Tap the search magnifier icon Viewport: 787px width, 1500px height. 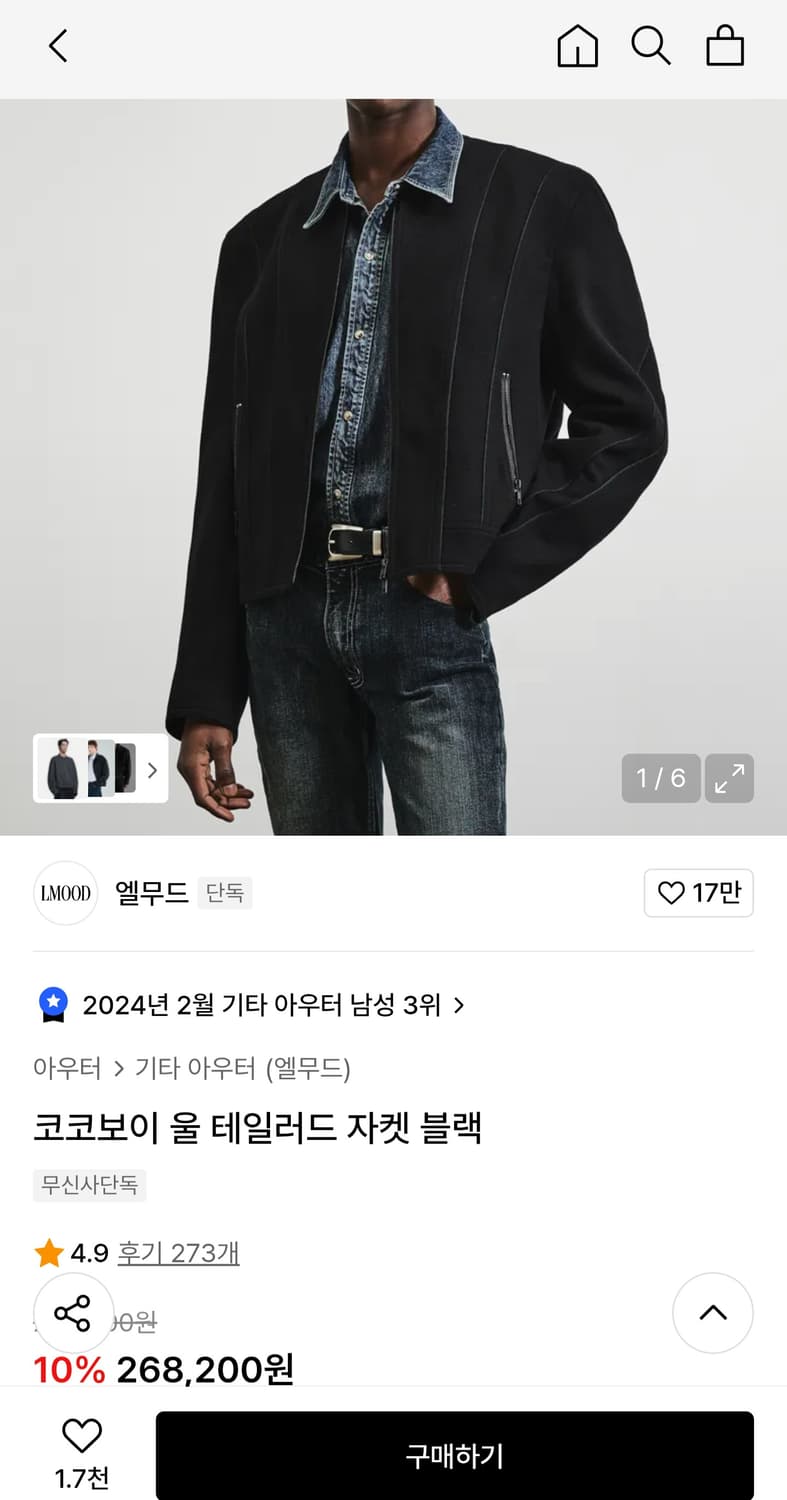tap(651, 46)
